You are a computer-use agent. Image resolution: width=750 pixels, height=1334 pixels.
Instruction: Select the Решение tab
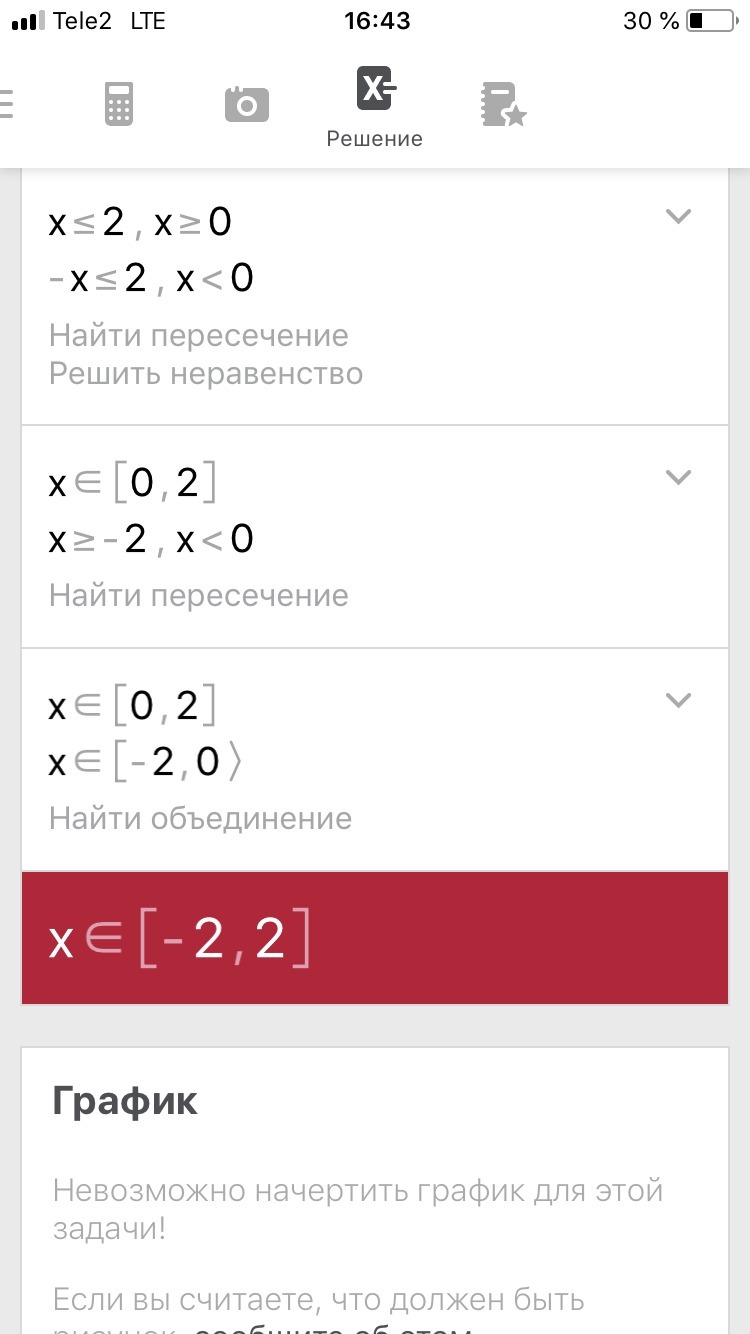[375, 108]
